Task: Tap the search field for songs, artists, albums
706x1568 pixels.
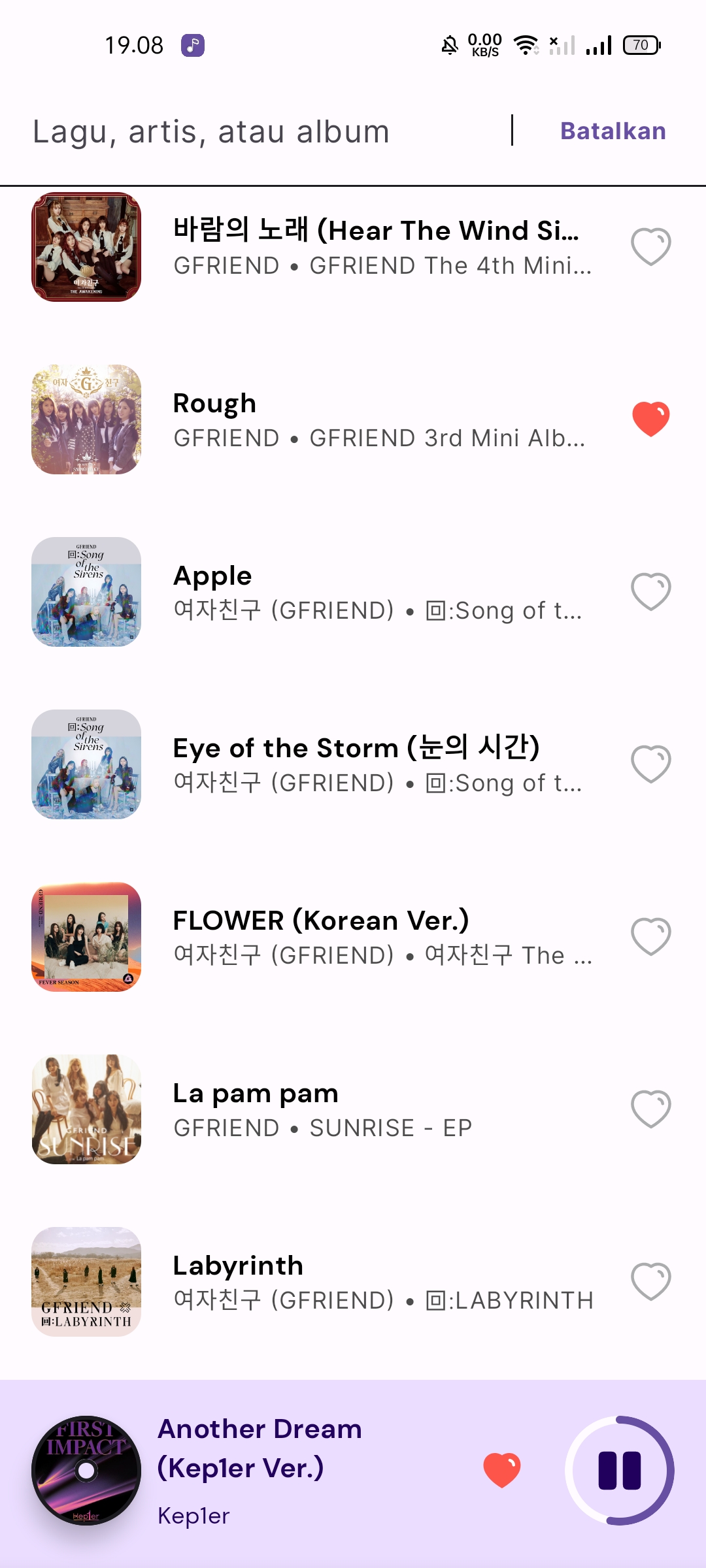Action: [x=261, y=131]
